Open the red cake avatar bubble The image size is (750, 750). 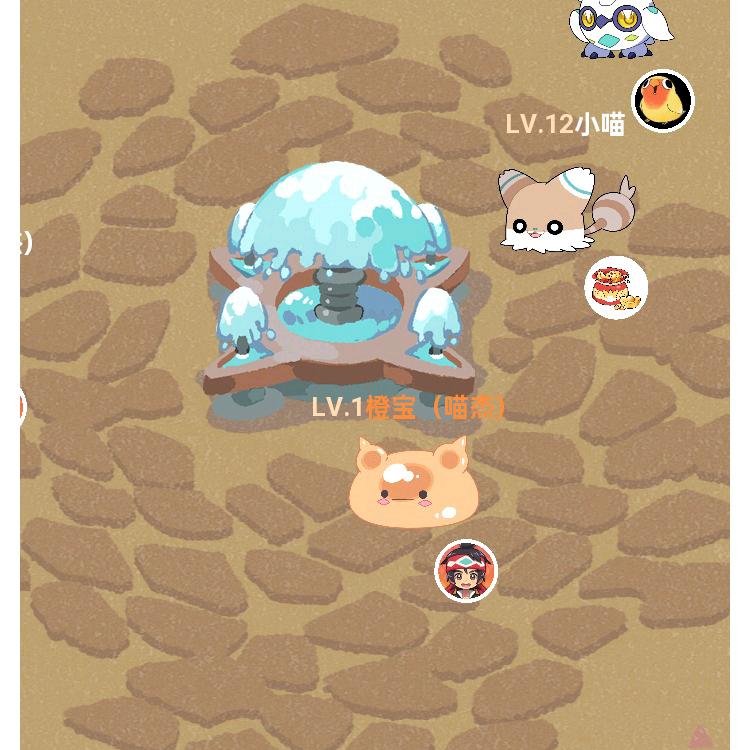pyautogui.click(x=616, y=288)
